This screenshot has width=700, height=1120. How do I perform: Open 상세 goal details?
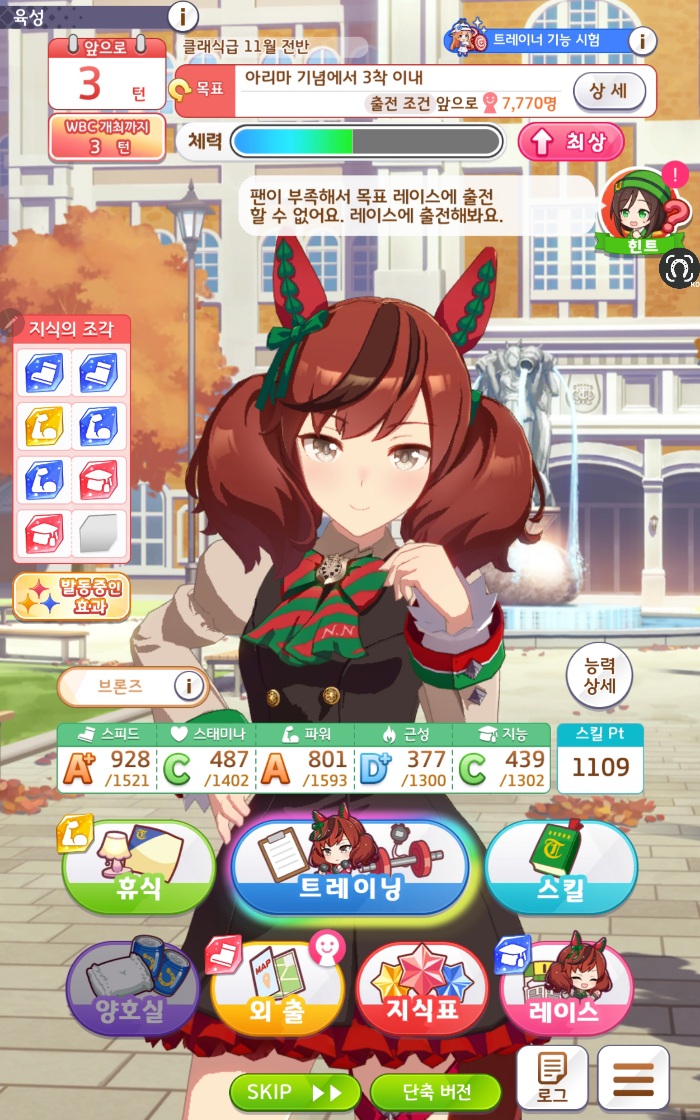tap(608, 93)
